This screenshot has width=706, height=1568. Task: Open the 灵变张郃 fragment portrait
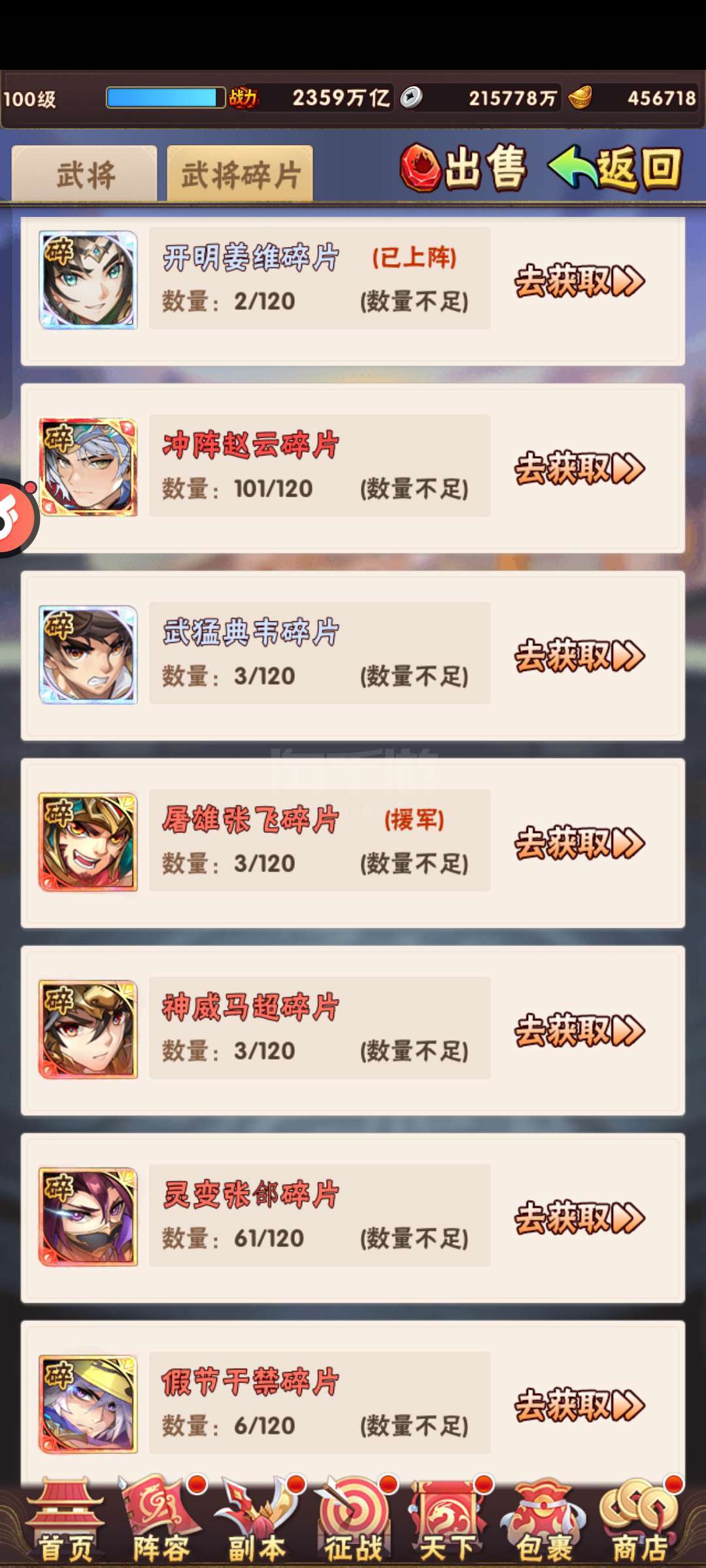point(88,1217)
